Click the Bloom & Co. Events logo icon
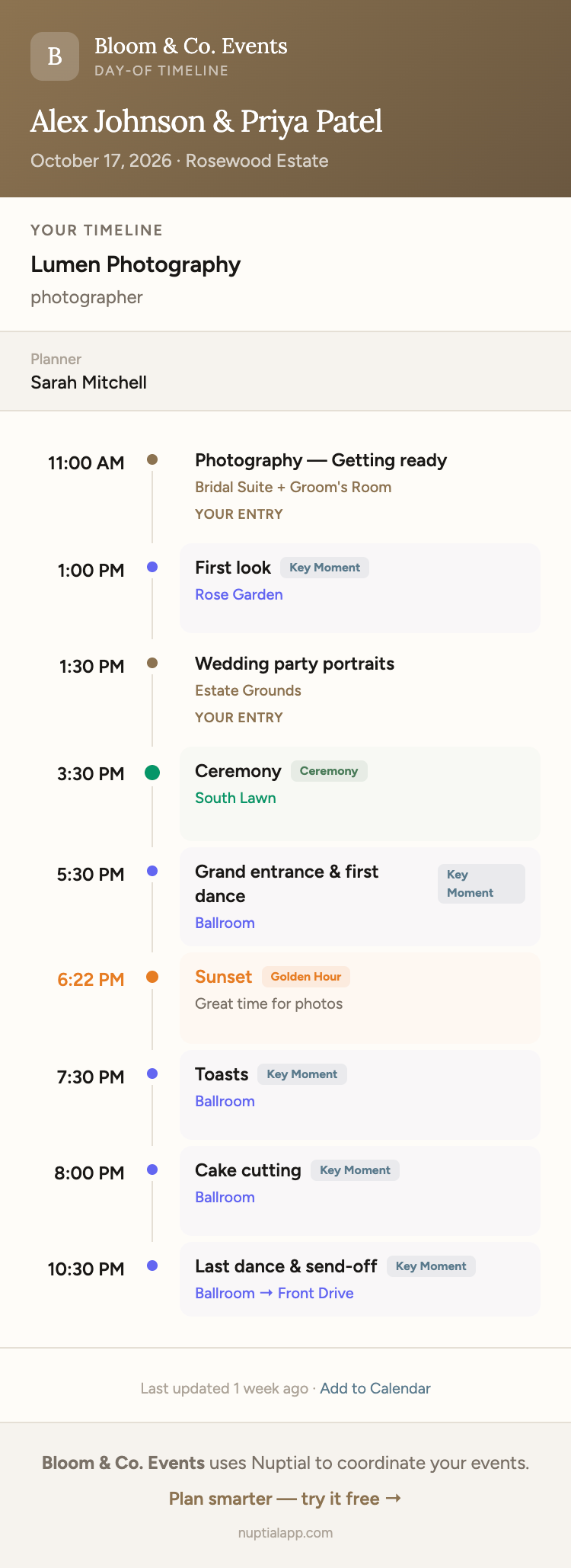Screen dimensions: 571x1568 pos(54,56)
